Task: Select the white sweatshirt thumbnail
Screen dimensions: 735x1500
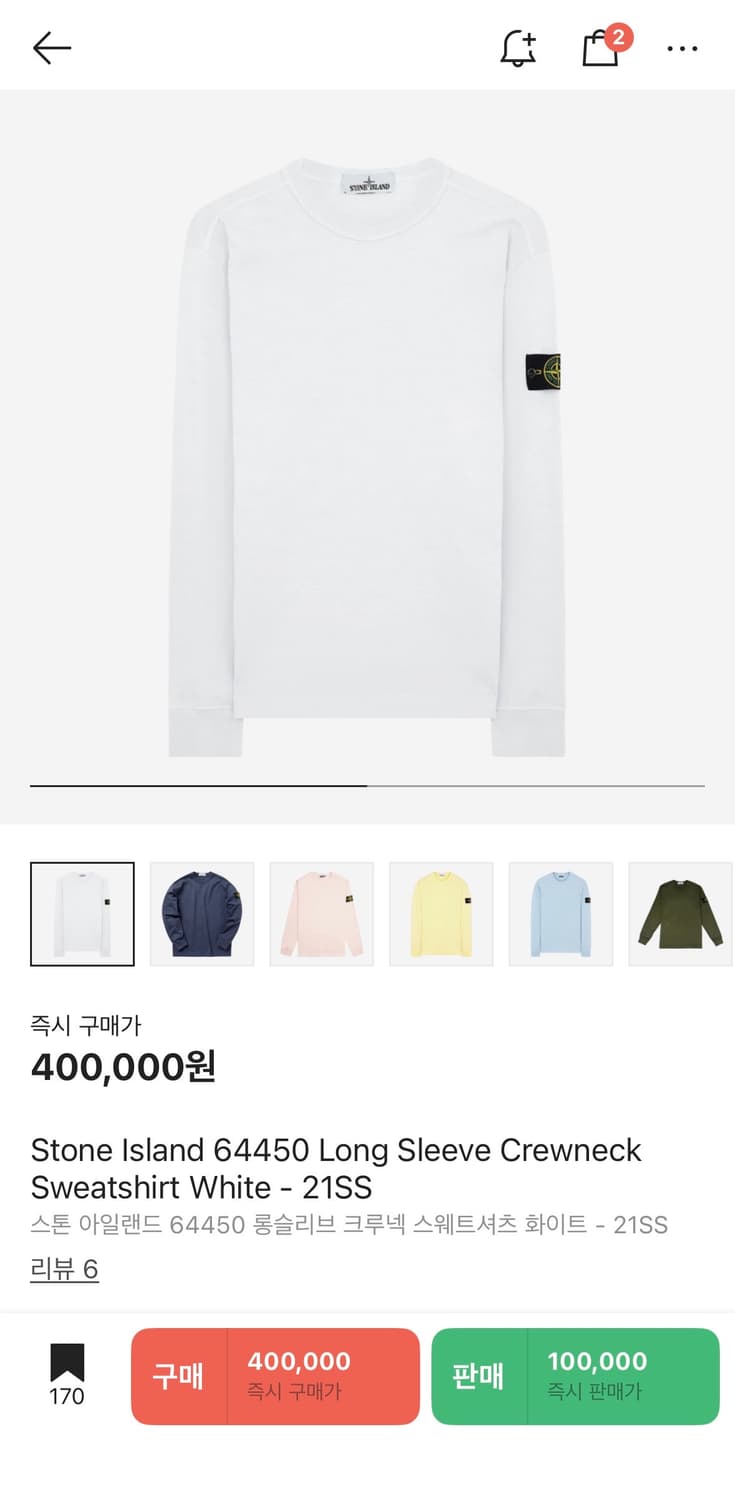Action: [x=82, y=913]
